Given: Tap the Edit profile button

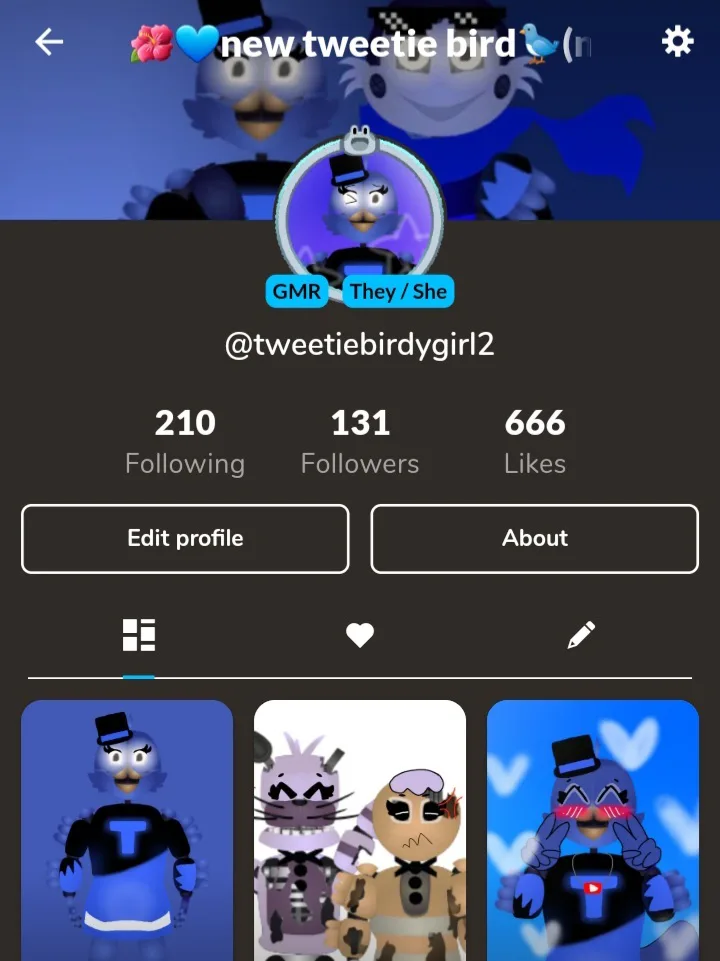Looking at the screenshot, I should coord(185,539).
